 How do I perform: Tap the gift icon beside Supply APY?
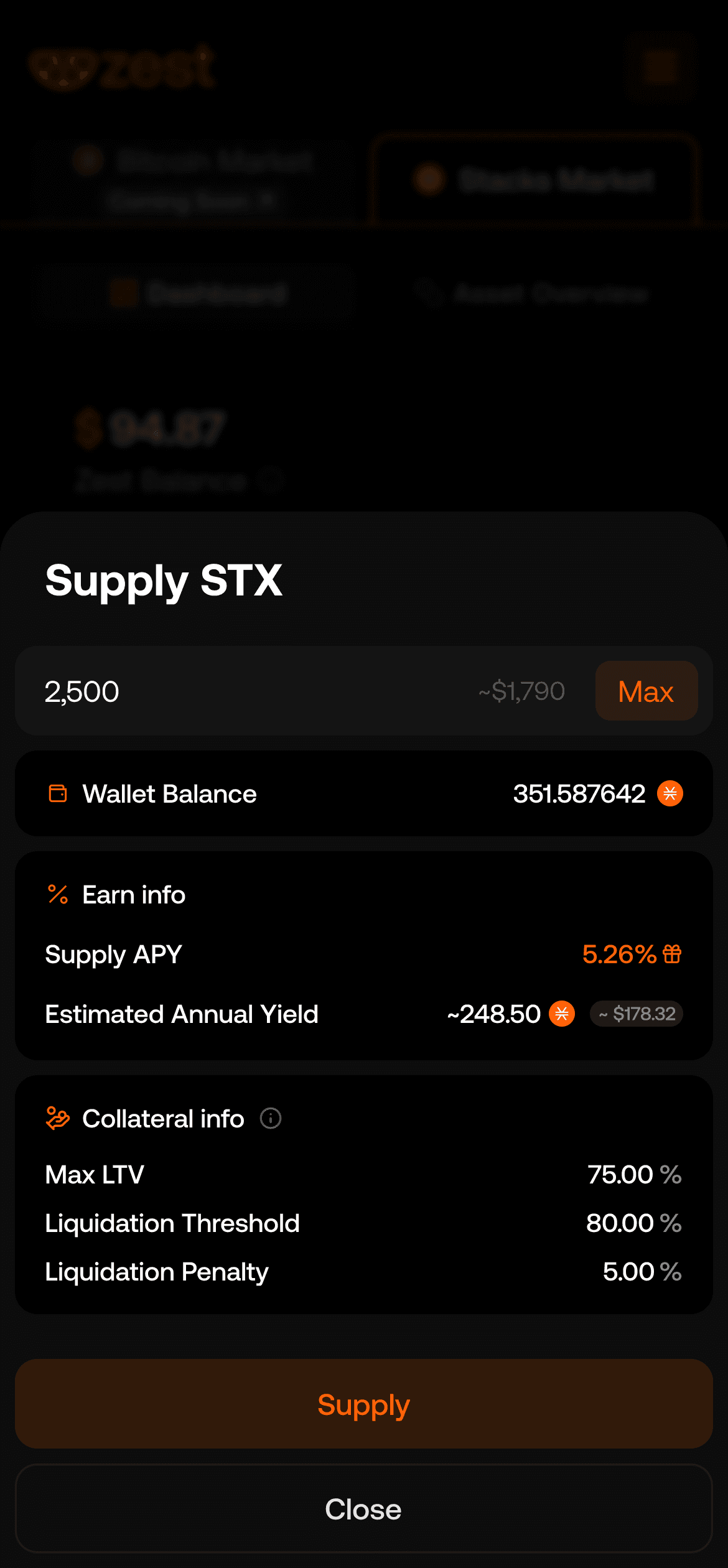coord(672,954)
